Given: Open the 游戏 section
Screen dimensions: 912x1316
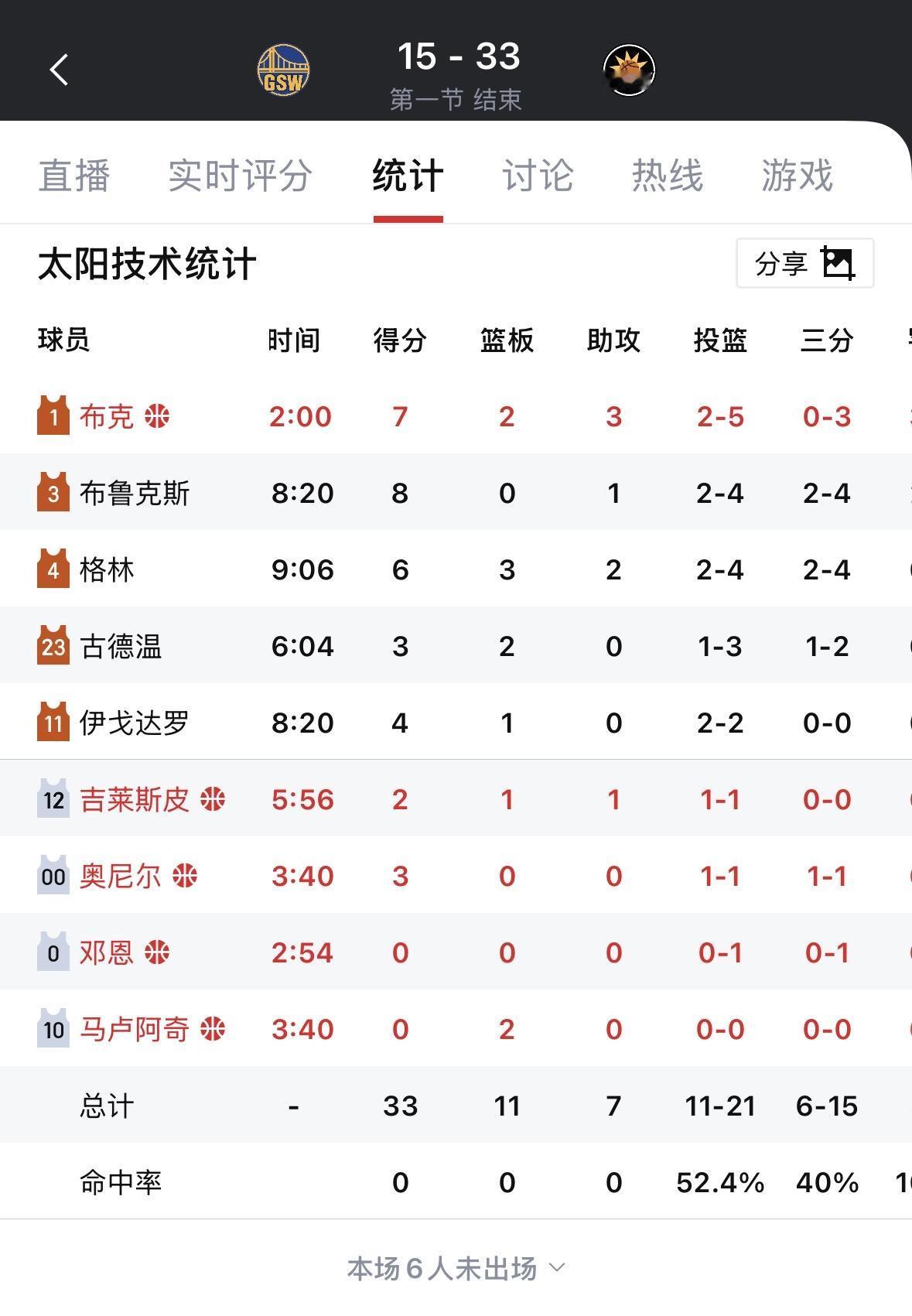Looking at the screenshot, I should tap(797, 176).
